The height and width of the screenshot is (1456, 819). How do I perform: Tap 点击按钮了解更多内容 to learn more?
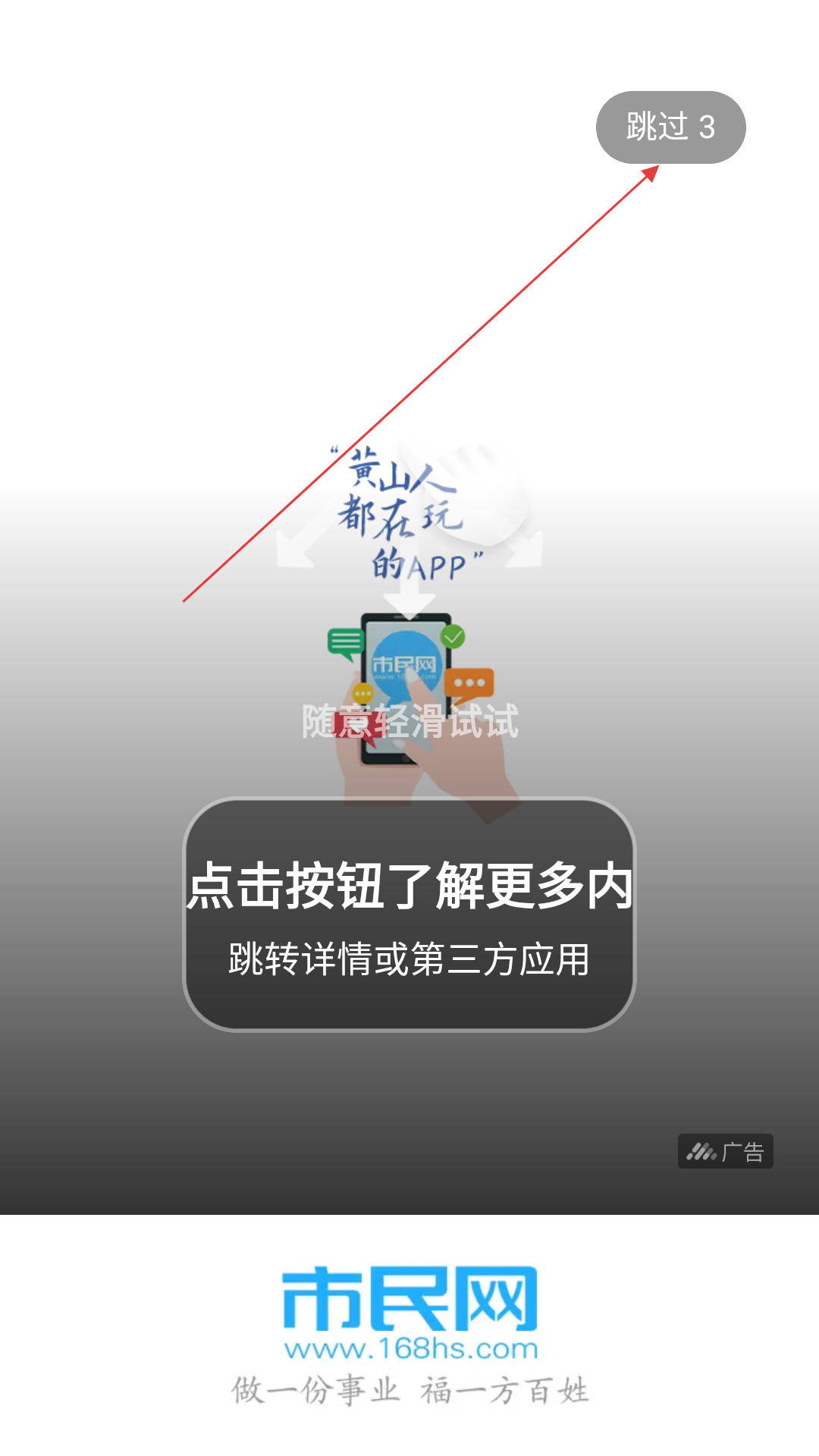coord(409,915)
